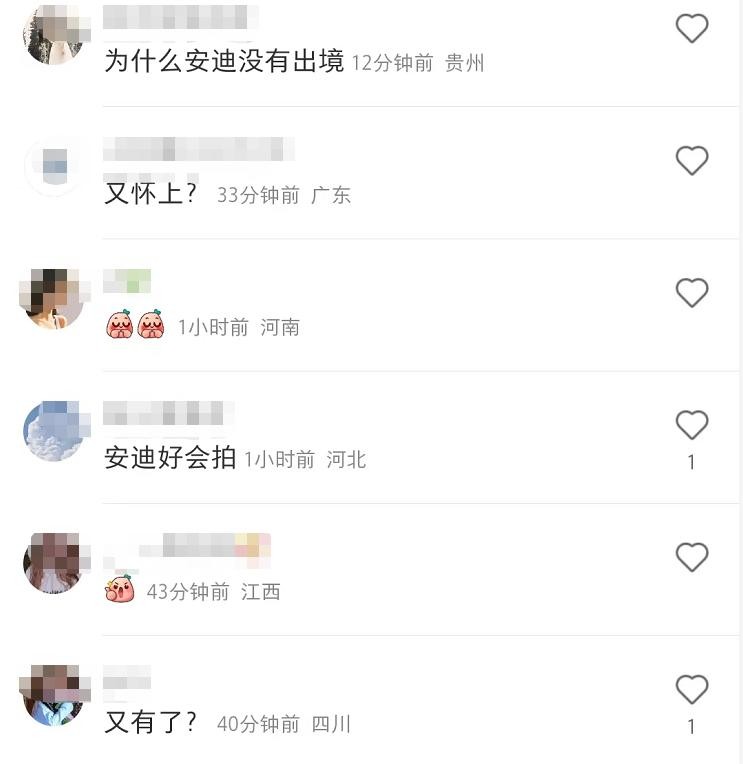
Task: Like the "又有了？" comment from 四川
Action: coord(692,690)
